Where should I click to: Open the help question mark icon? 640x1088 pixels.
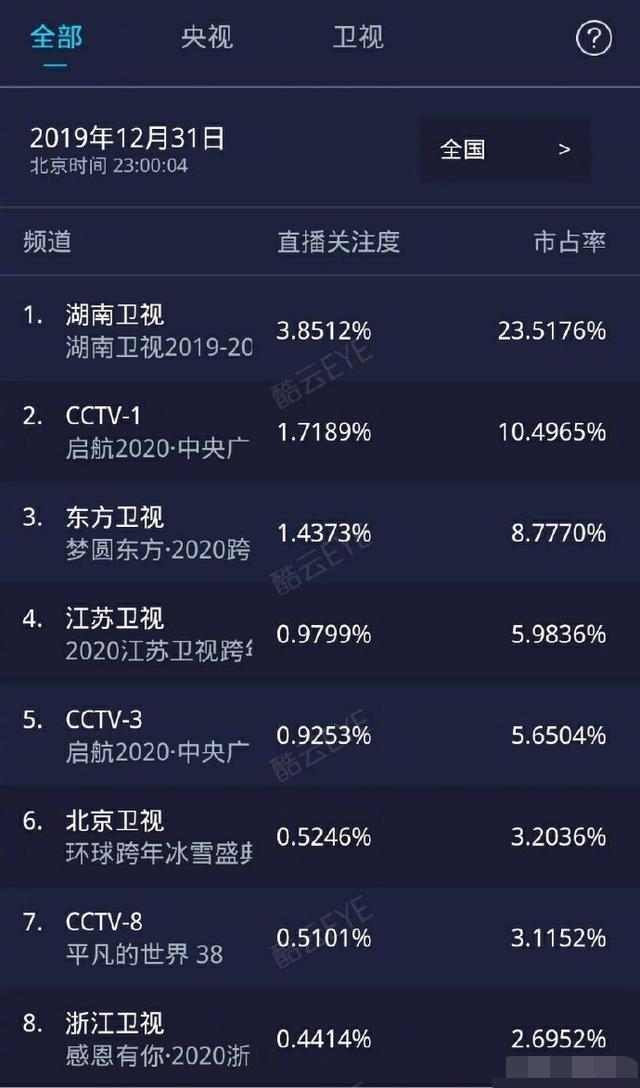[x=593, y=39]
